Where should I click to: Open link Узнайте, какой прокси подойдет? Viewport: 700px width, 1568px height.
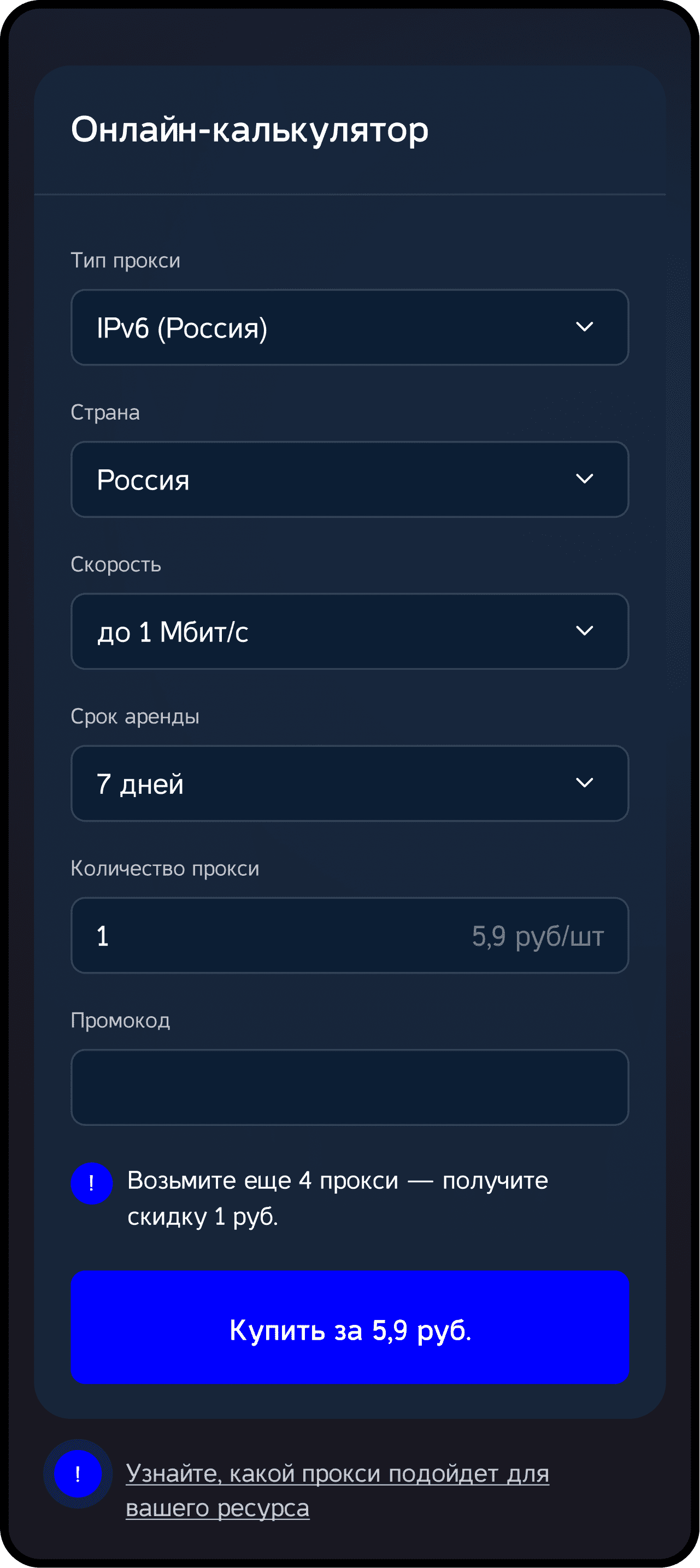(337, 1474)
